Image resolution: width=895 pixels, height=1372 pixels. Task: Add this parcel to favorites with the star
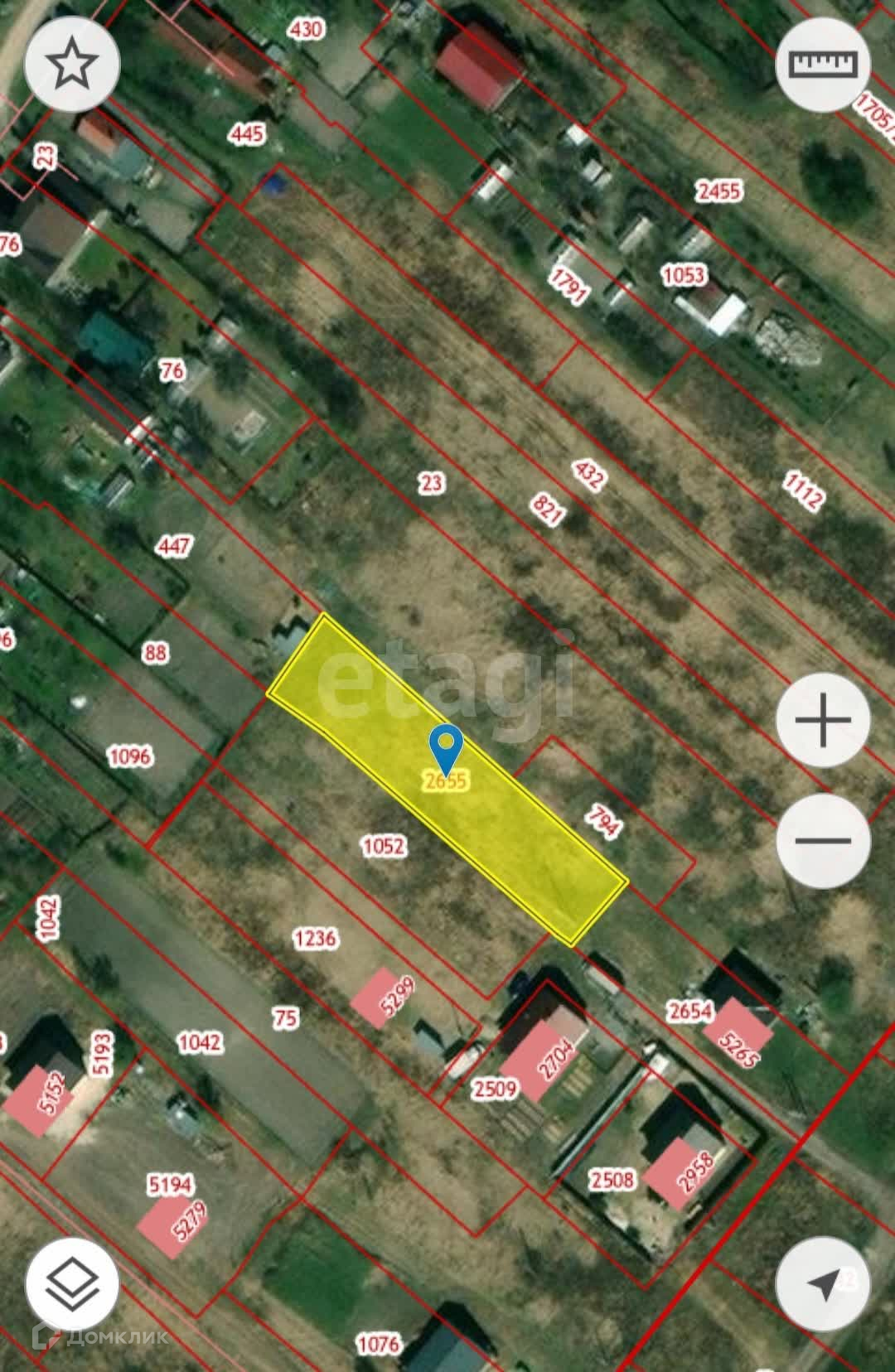point(73,64)
